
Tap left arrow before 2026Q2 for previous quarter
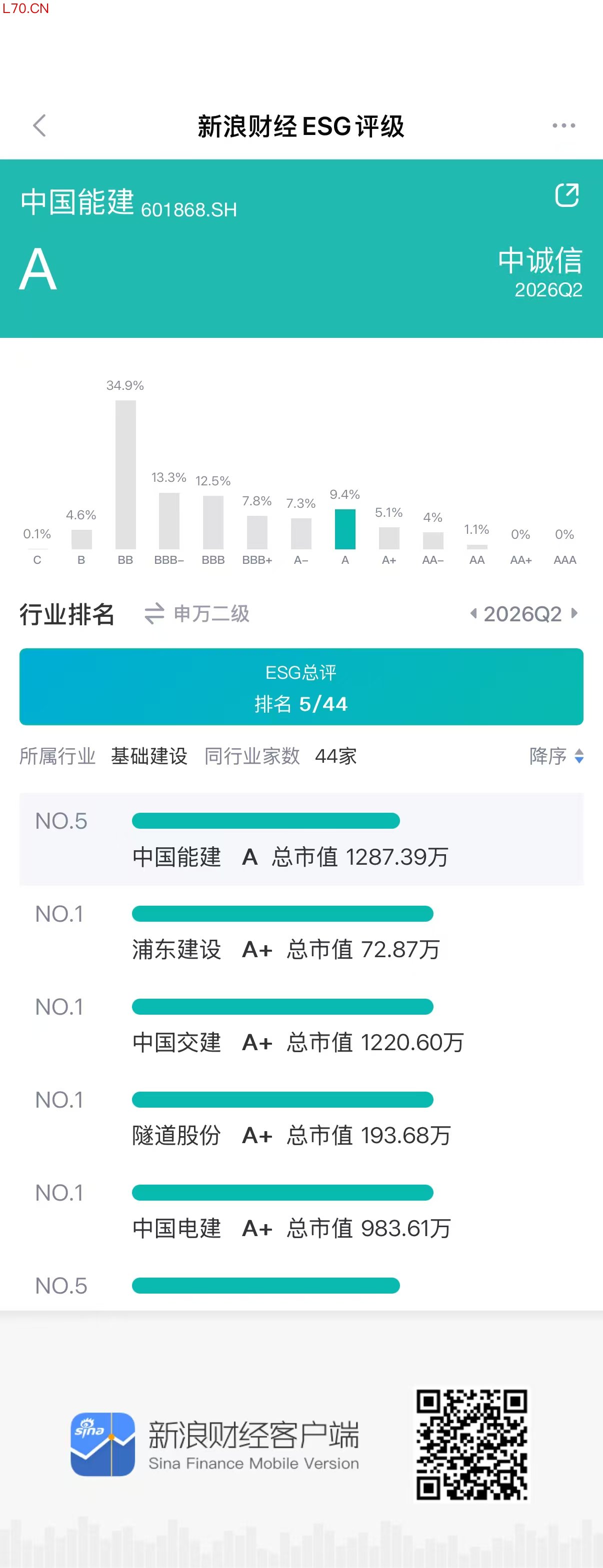pos(474,614)
